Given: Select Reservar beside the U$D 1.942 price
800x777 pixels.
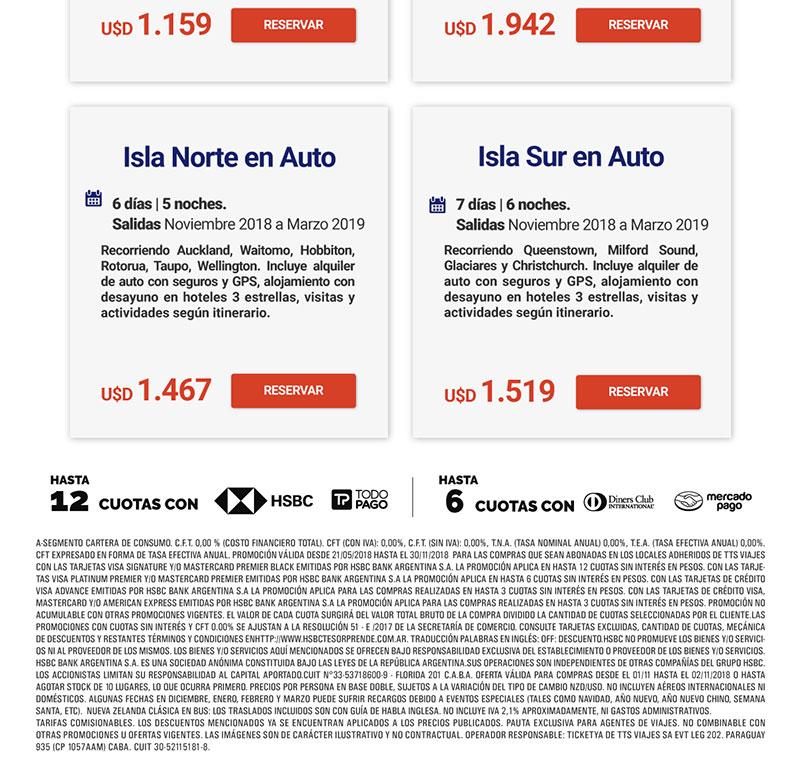Looking at the screenshot, I should pos(638,25).
